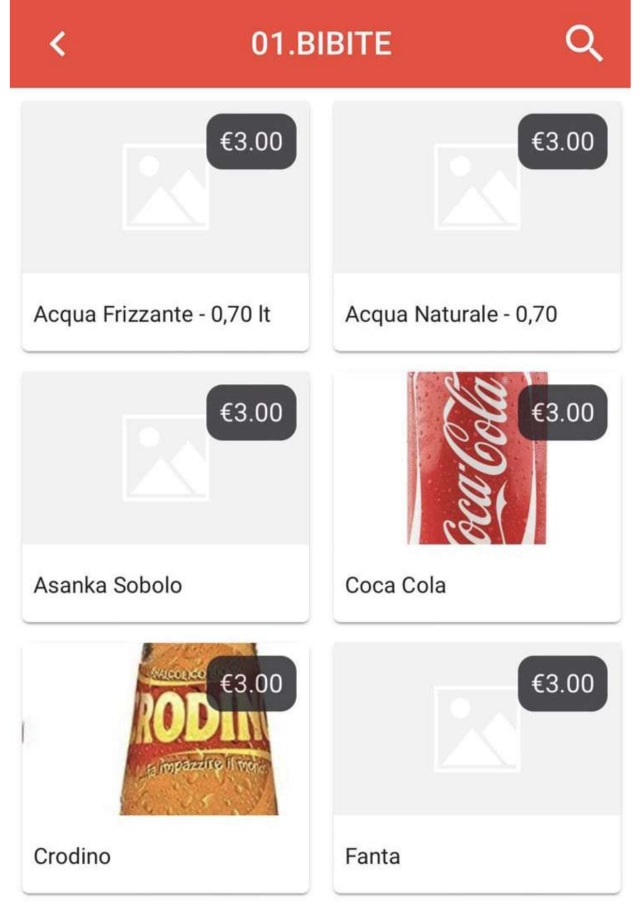Choose the Coca Cola product card

[477, 497]
